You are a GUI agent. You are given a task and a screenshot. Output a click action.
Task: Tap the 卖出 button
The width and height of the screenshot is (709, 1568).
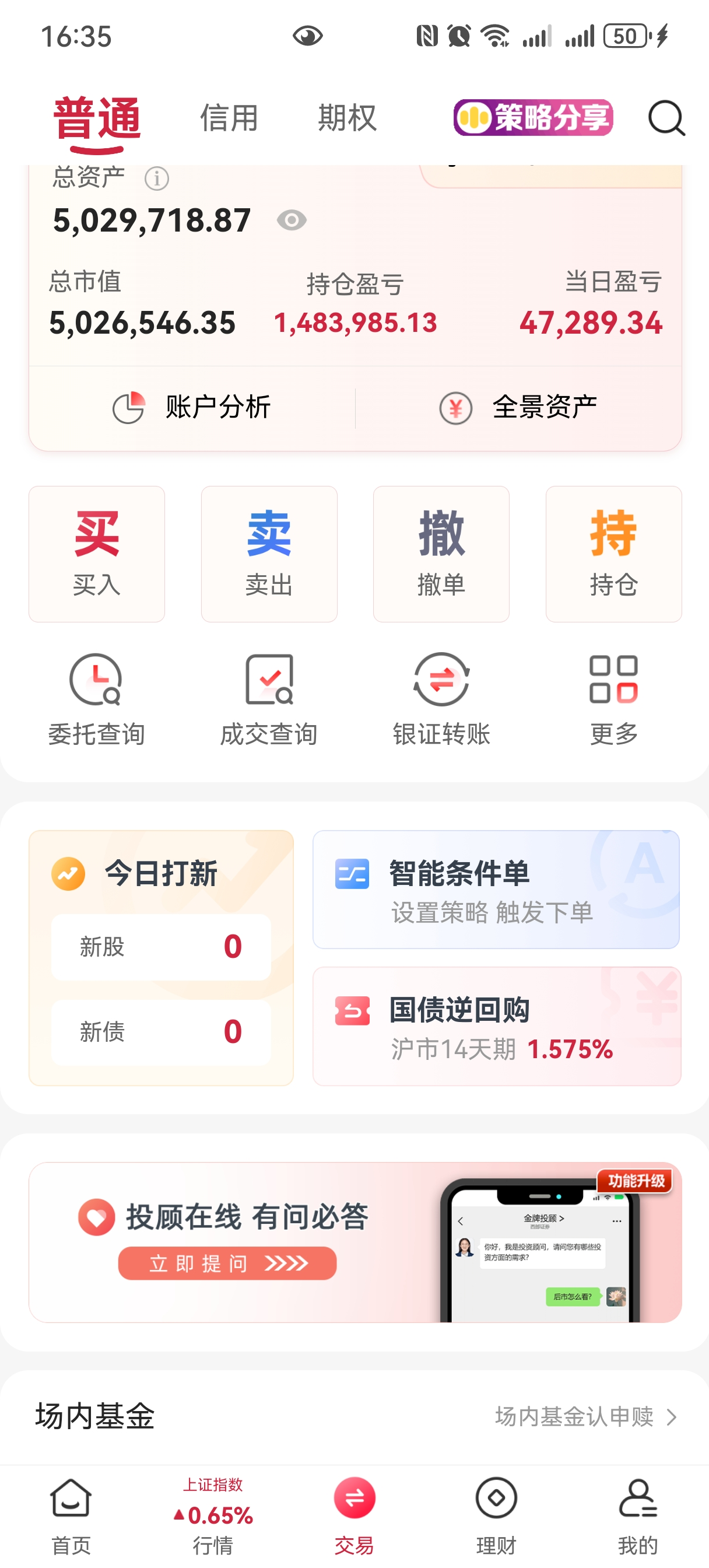tap(269, 554)
